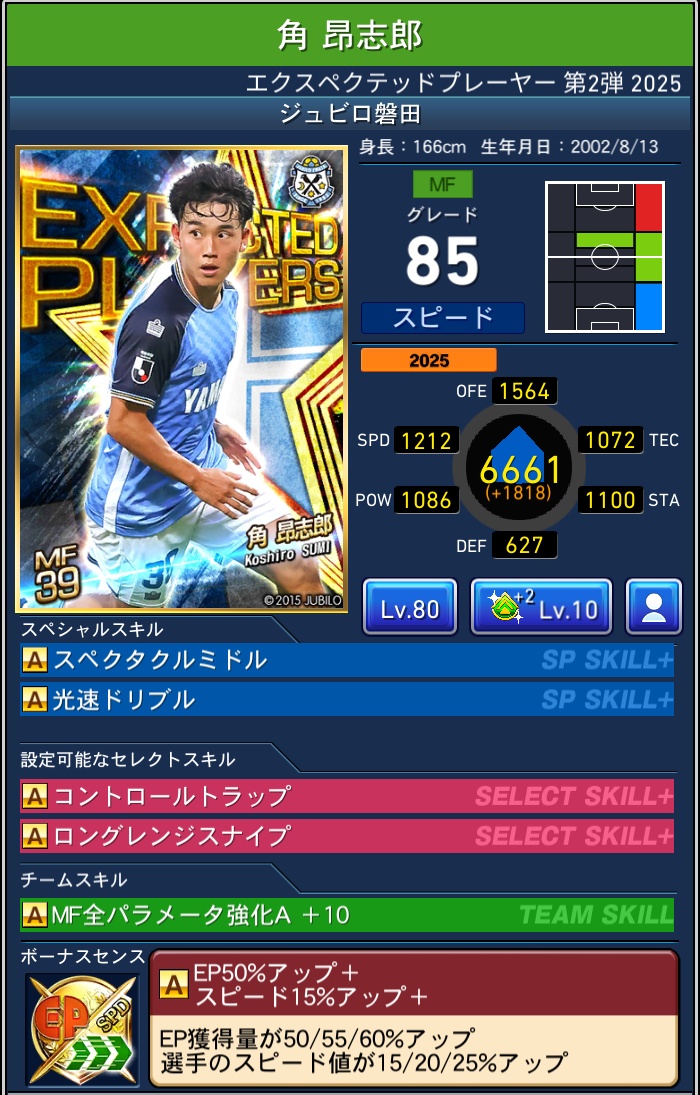Show the MF全パラメータ強化A team skill
700x1095 pixels.
[x=347, y=914]
